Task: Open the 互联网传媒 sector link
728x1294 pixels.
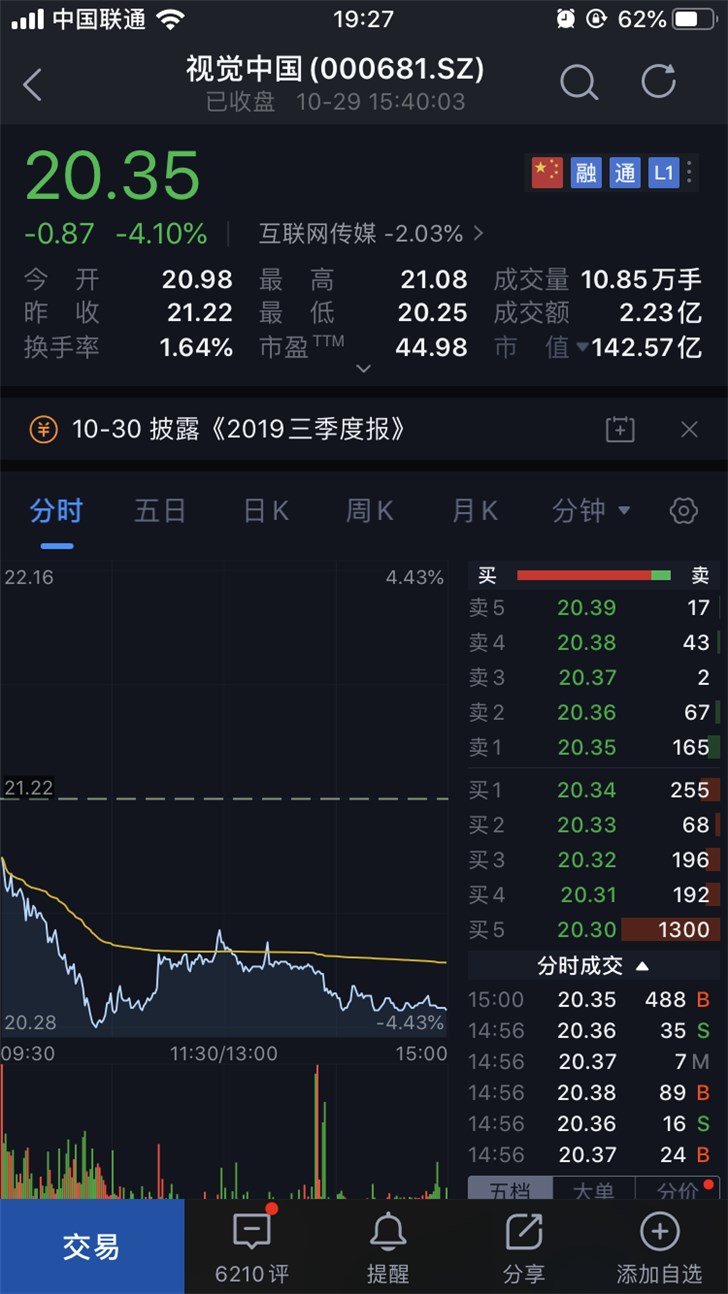Action: point(371,234)
